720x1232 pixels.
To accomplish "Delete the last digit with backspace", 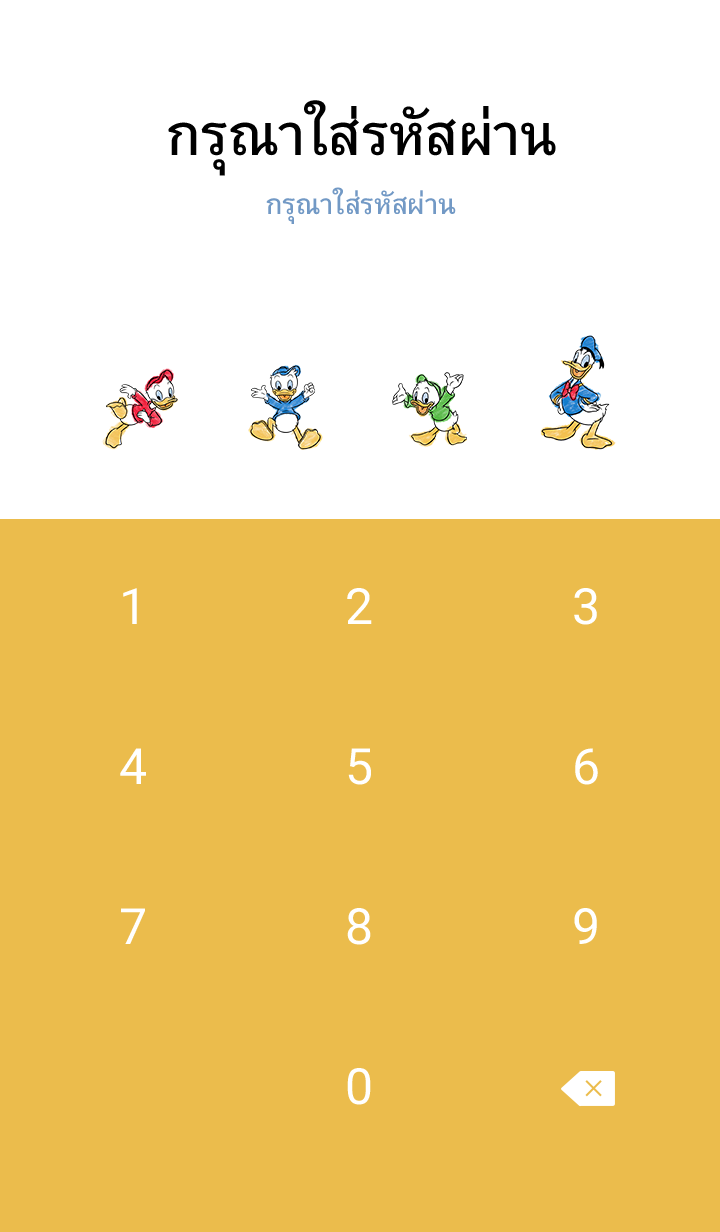I will coord(588,1088).
